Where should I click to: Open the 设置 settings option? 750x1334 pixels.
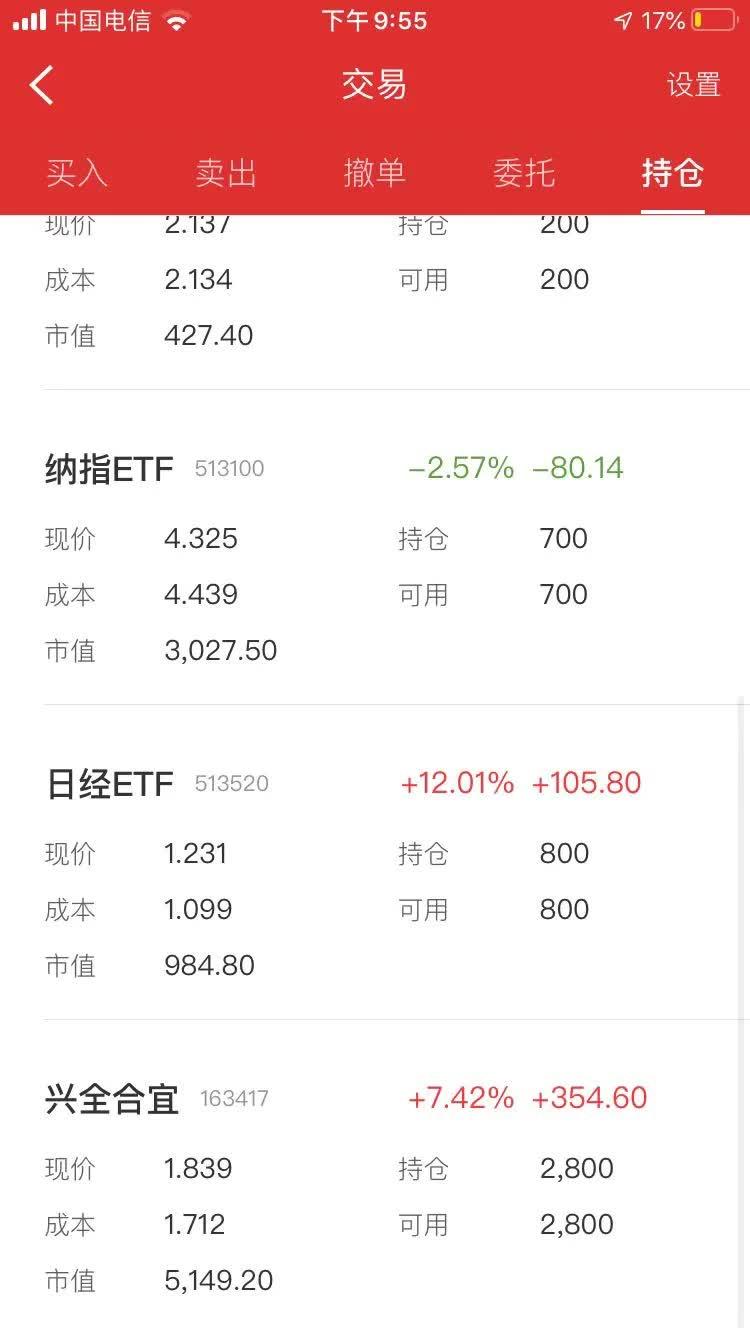click(693, 85)
